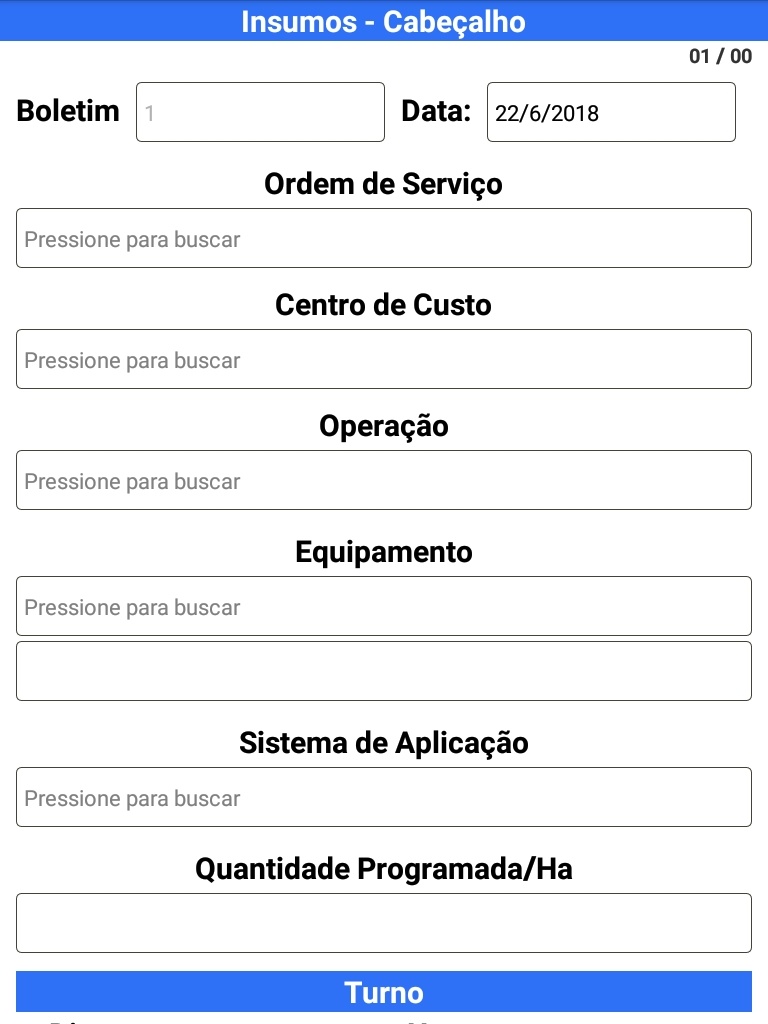Select the Centro de Custo search field
768x1024 pixels.
coord(384,359)
